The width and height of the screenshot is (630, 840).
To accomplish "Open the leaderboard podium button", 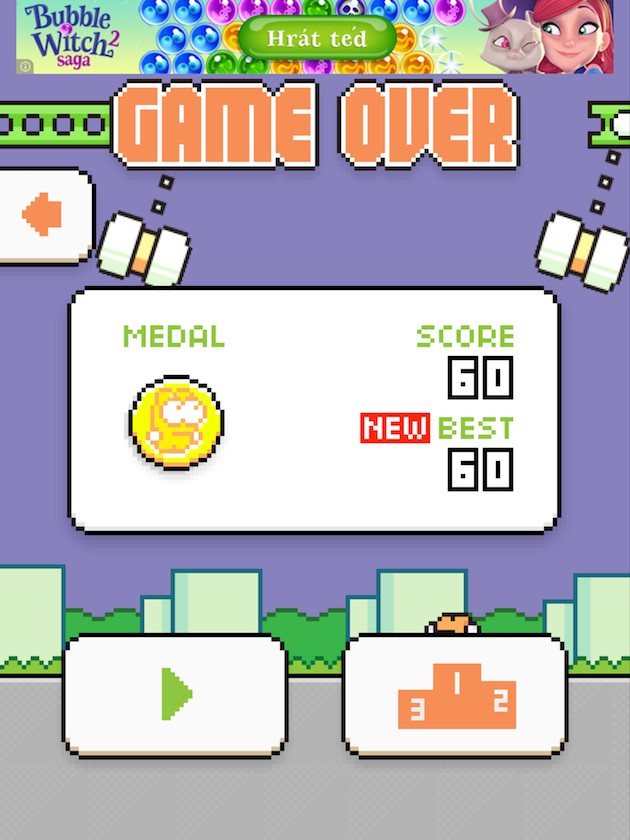I will (x=456, y=696).
